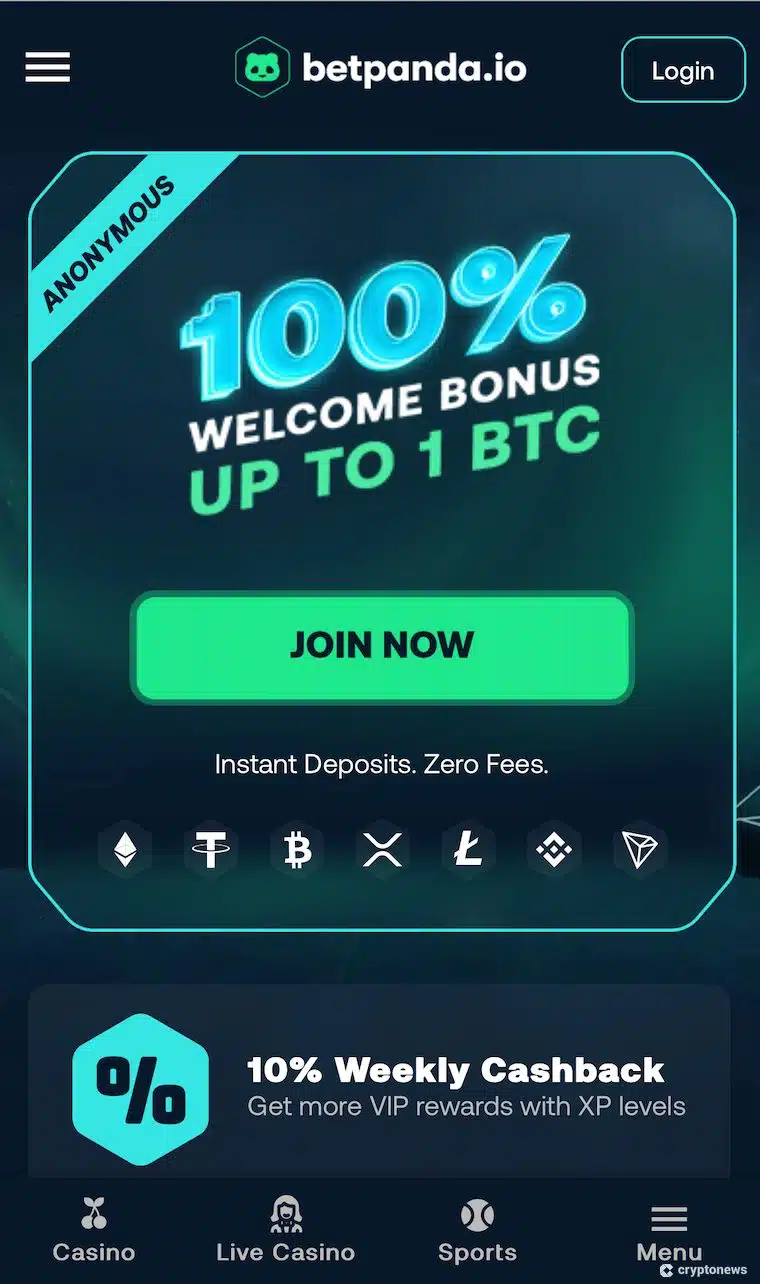Tap the JOIN NOW button

pyautogui.click(x=382, y=646)
